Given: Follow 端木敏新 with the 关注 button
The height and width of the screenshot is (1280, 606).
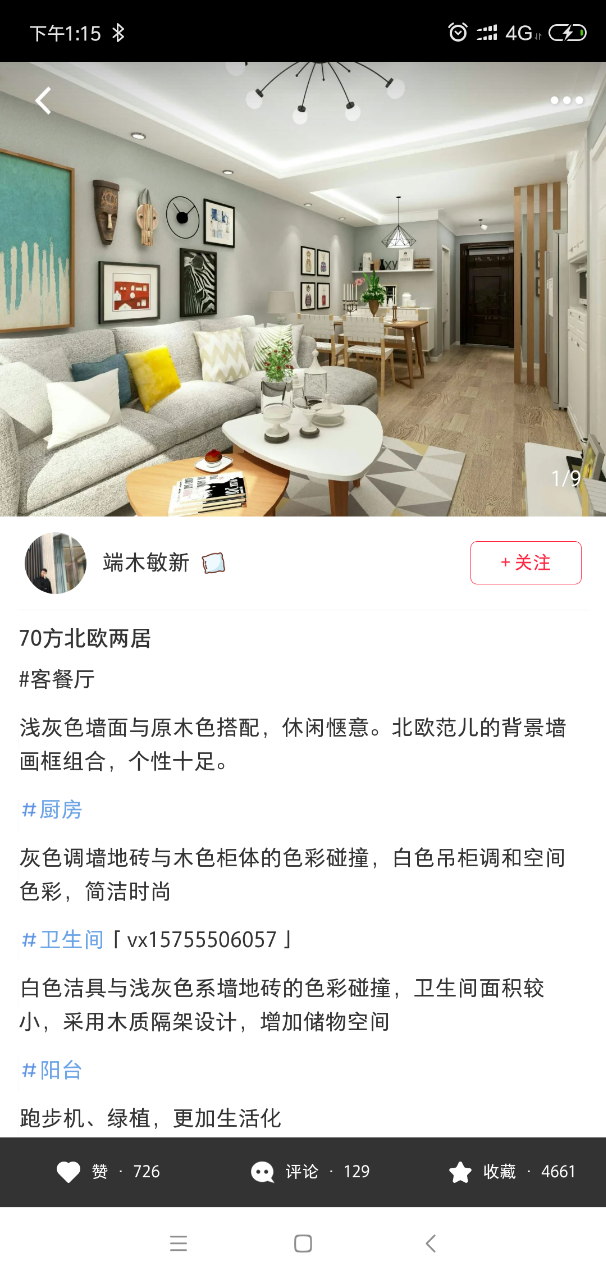Looking at the screenshot, I should 526,563.
